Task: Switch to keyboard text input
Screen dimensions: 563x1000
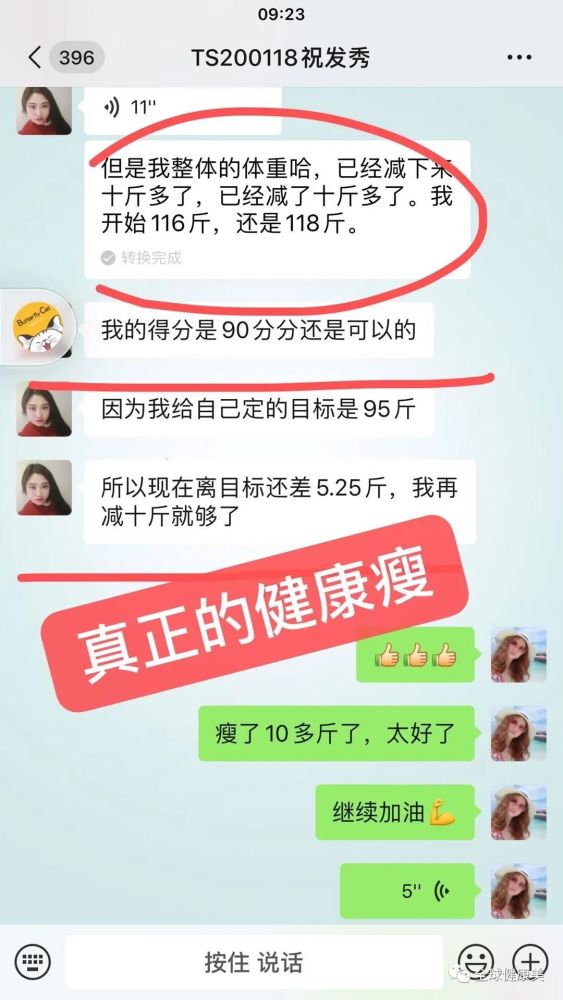Action: click(31, 960)
